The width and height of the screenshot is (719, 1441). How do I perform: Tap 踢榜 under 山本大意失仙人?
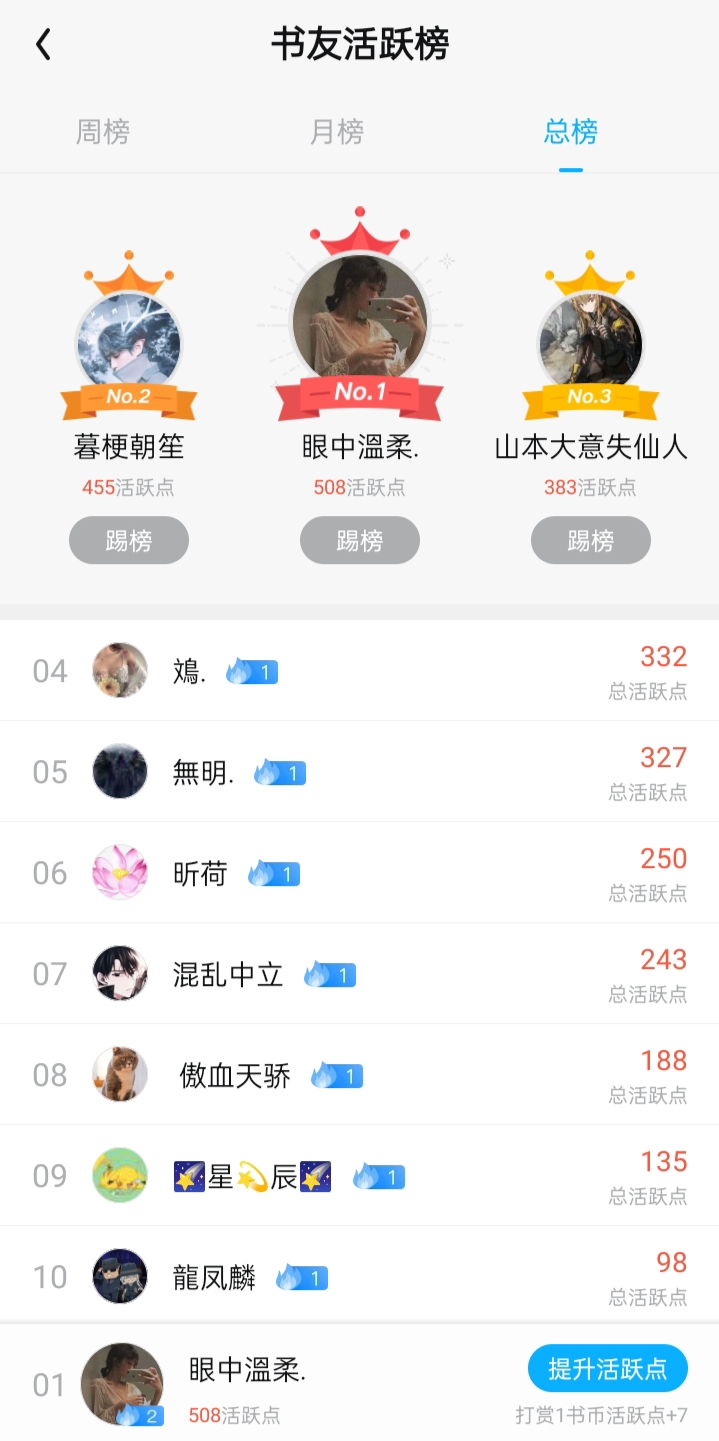(590, 541)
